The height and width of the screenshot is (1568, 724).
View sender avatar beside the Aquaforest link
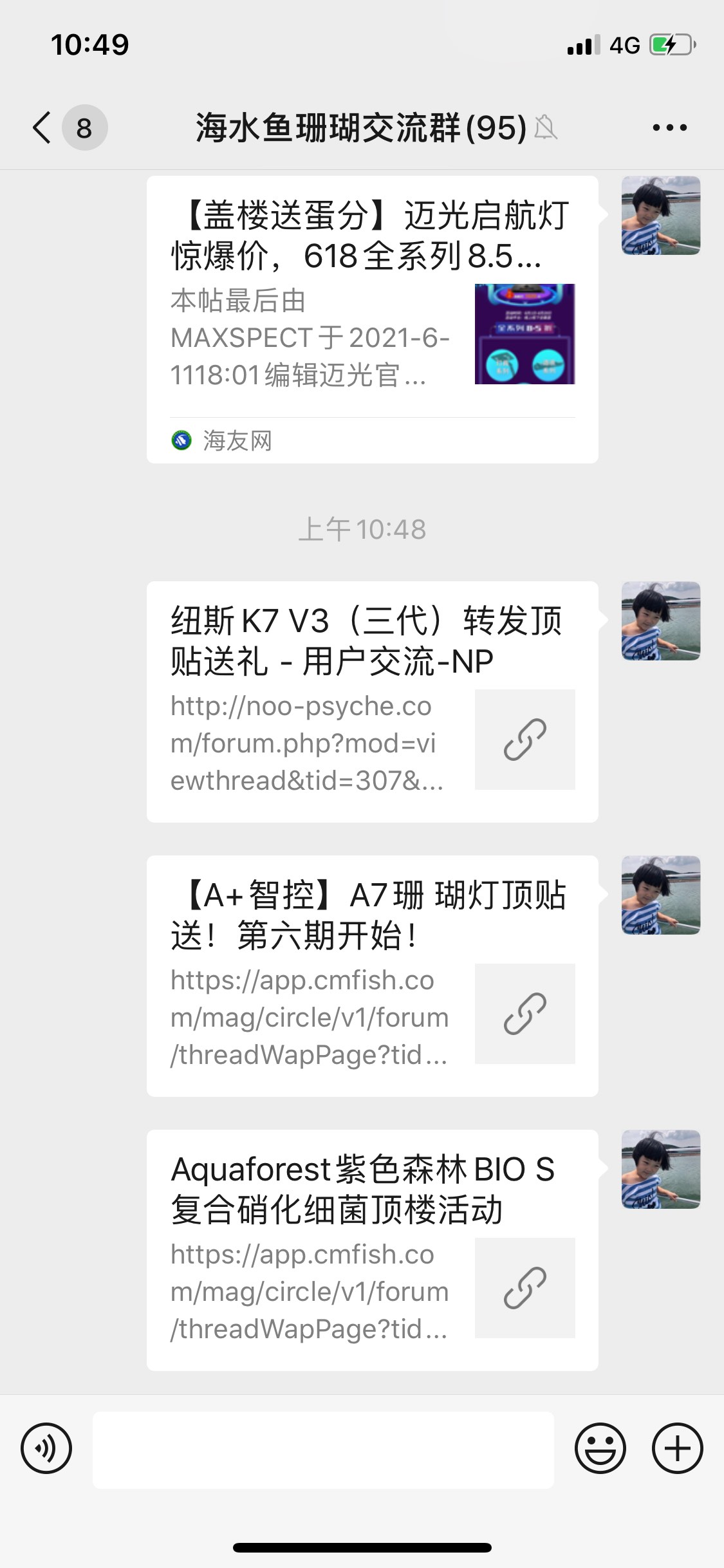tap(660, 1169)
